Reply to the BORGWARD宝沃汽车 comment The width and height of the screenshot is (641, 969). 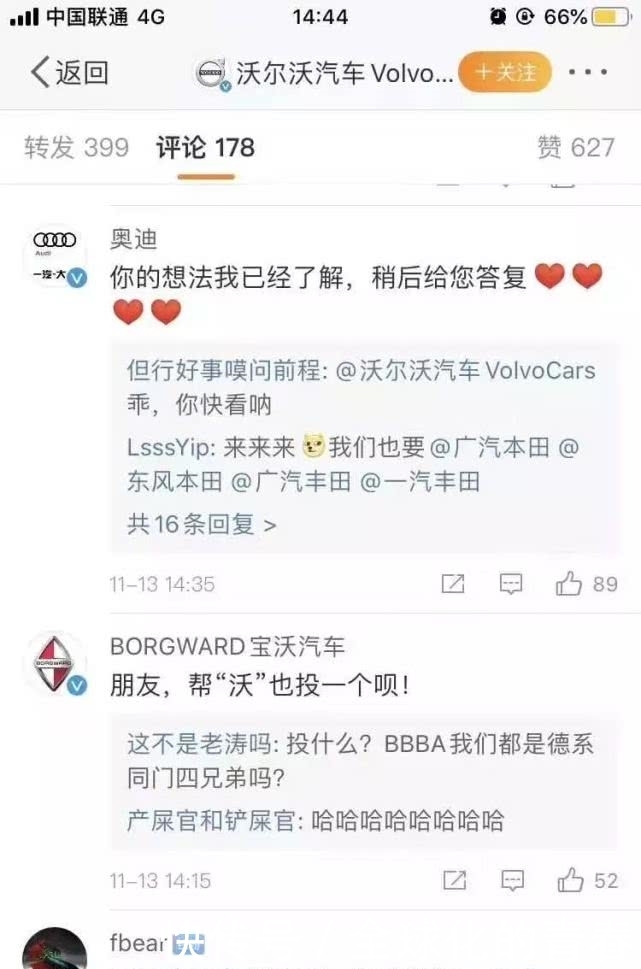tap(512, 880)
